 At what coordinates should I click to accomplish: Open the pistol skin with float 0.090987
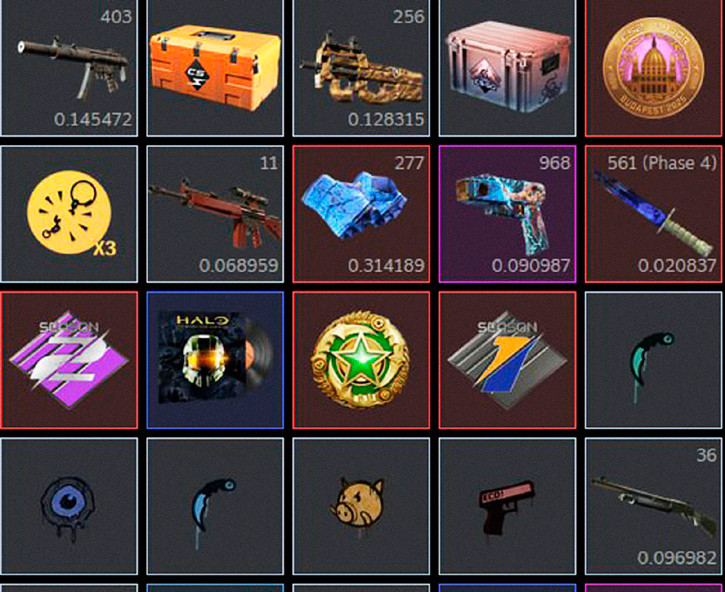click(x=507, y=213)
